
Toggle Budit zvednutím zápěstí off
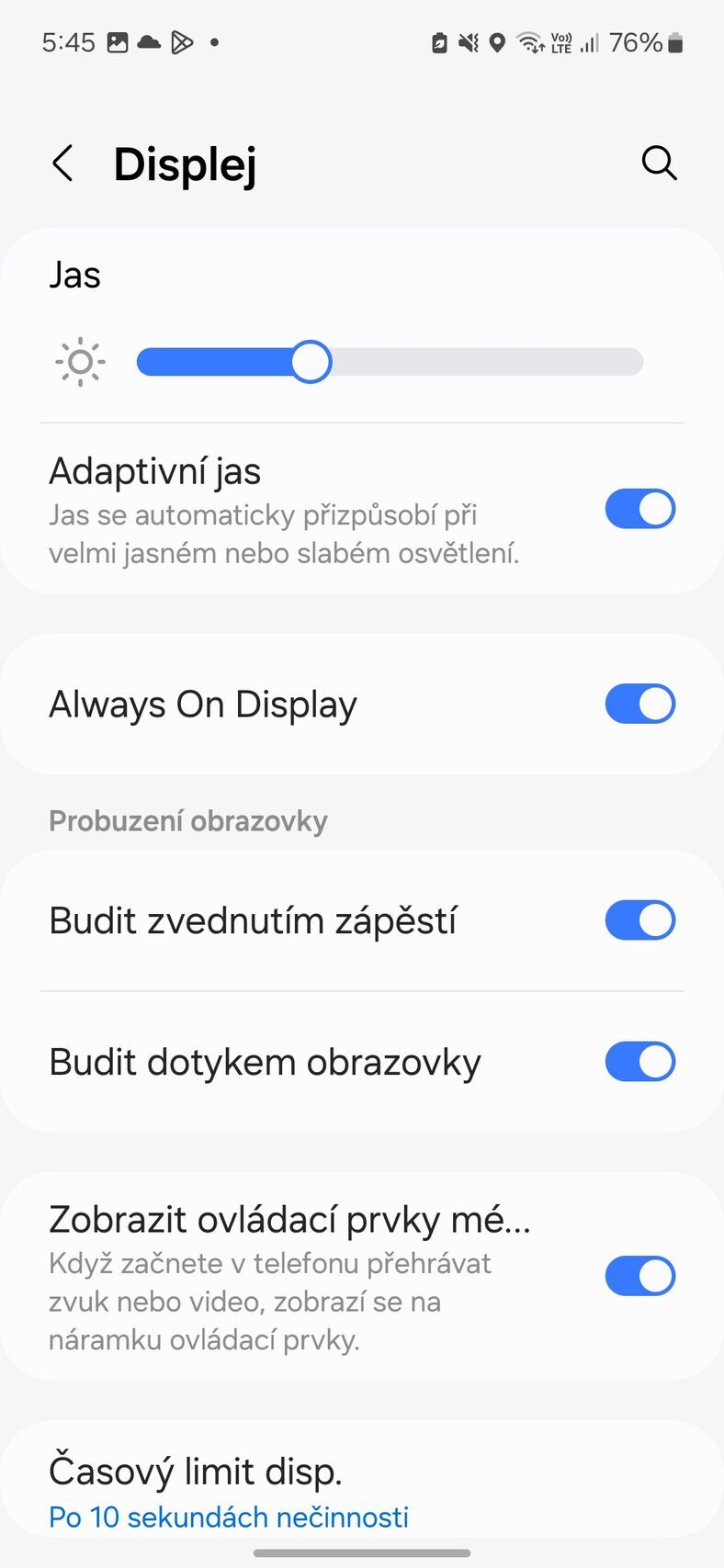[x=639, y=919]
